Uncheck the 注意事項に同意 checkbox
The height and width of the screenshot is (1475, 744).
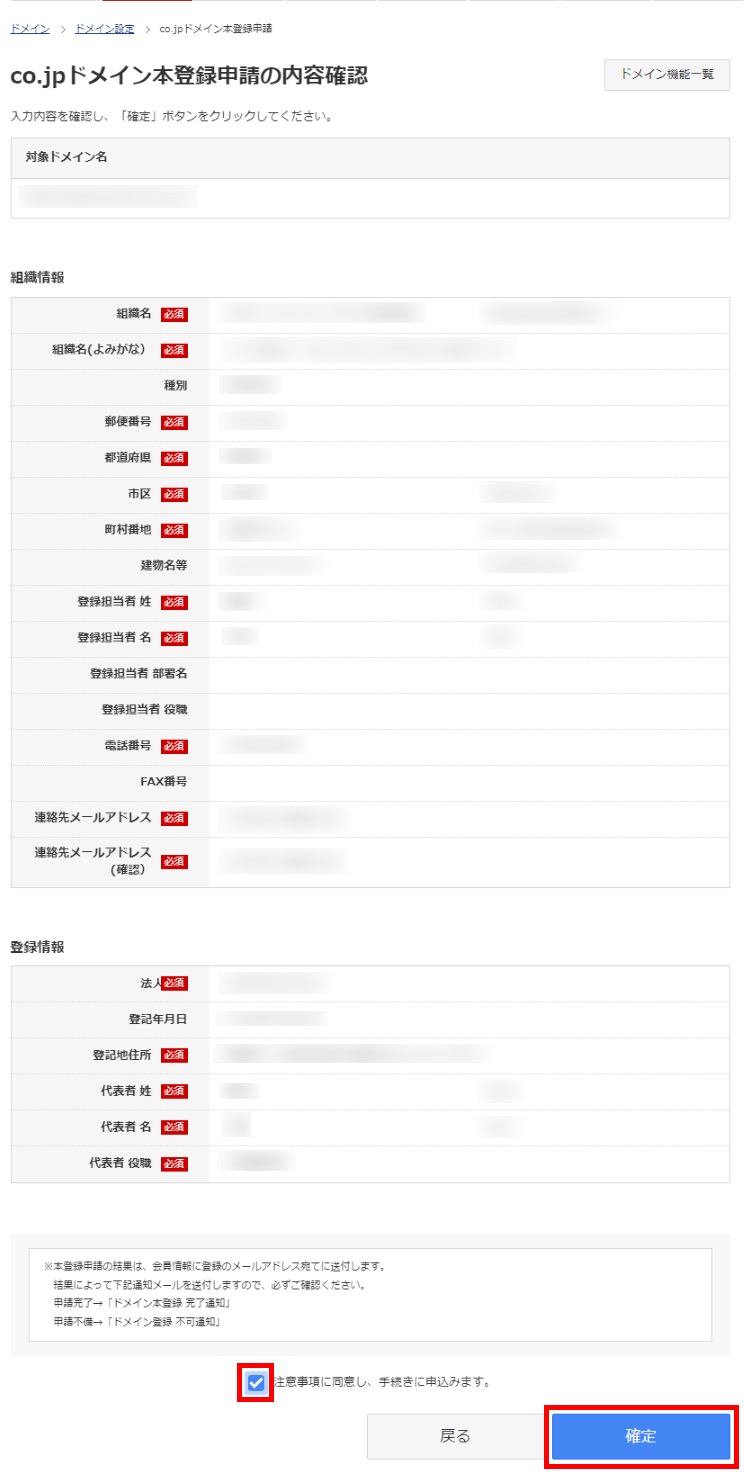pos(256,1383)
